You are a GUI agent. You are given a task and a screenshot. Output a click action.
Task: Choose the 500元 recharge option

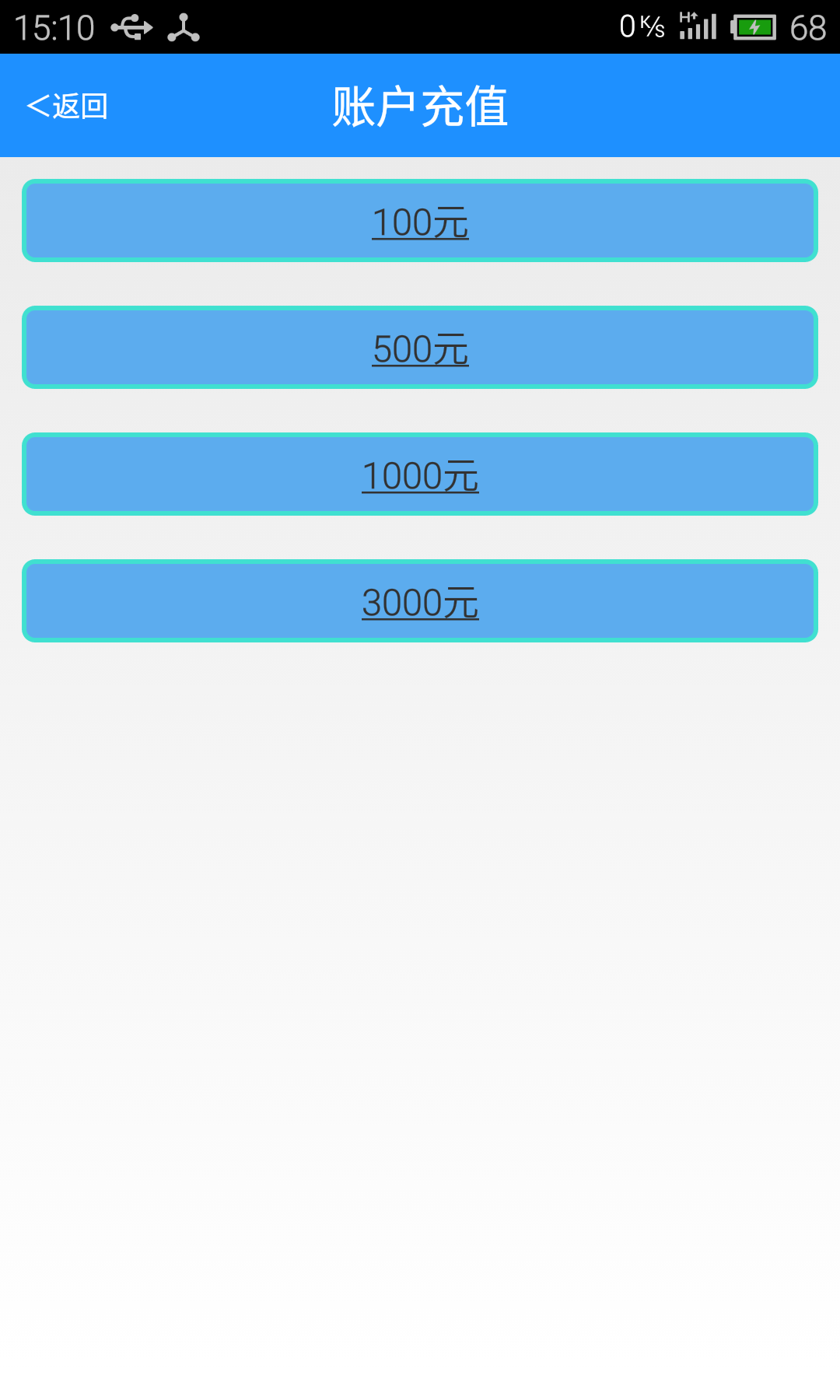click(420, 348)
